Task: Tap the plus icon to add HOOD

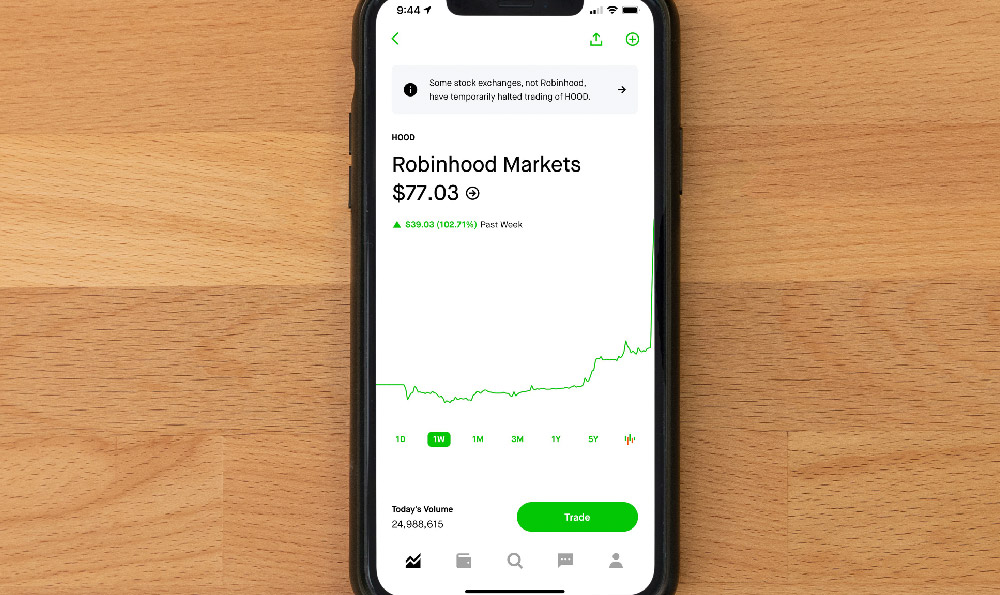Action: [632, 39]
